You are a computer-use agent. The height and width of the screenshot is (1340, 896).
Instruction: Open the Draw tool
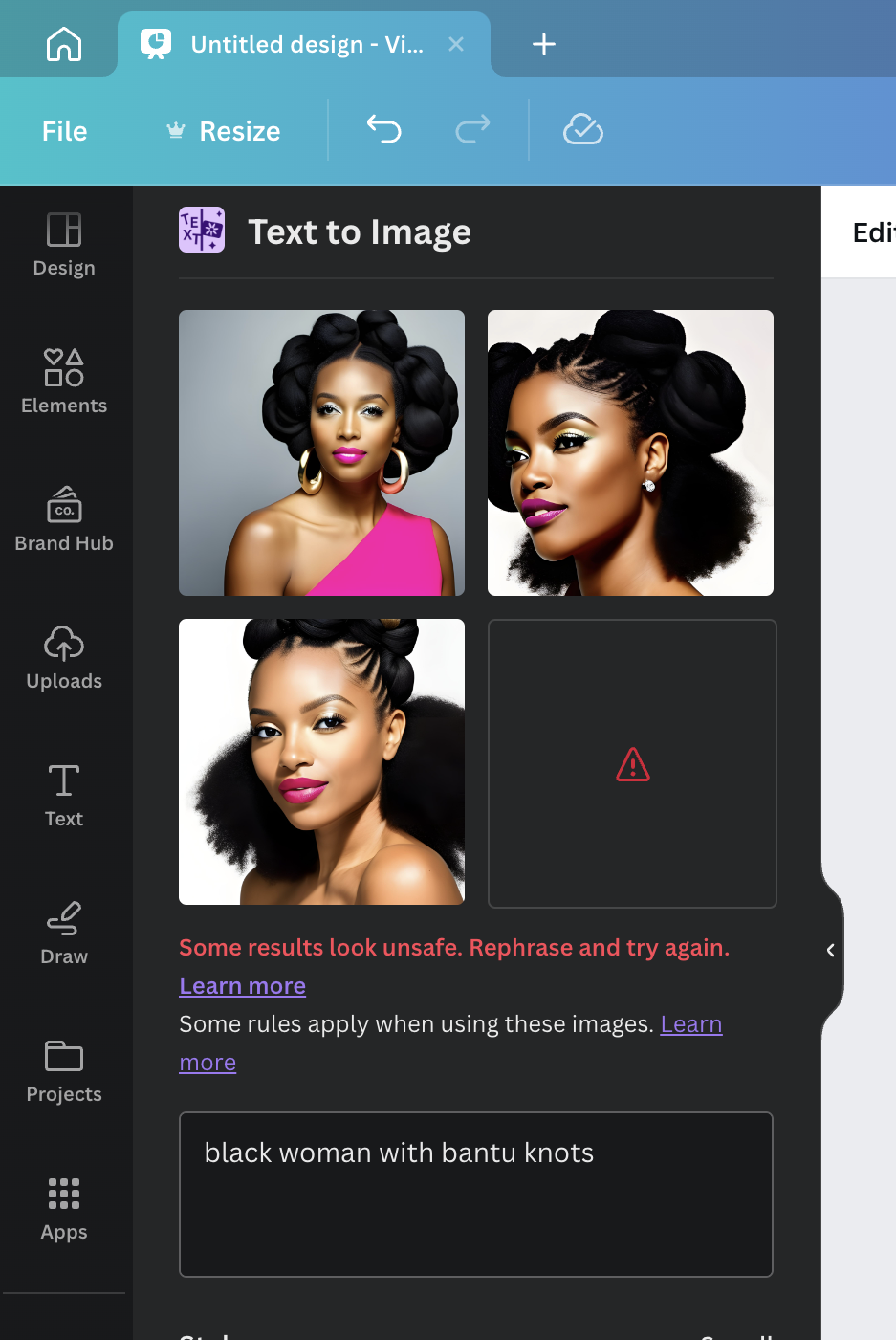(x=64, y=933)
